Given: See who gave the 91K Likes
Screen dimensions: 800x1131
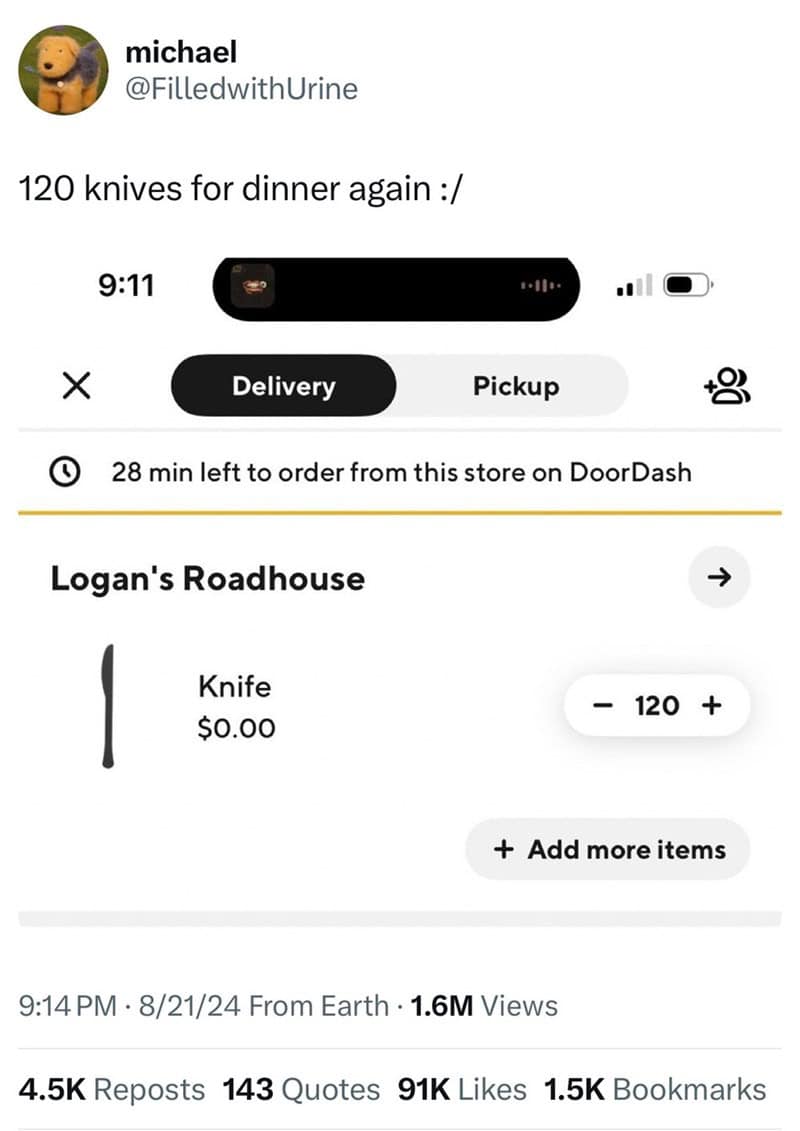Looking at the screenshot, I should (x=461, y=1089).
